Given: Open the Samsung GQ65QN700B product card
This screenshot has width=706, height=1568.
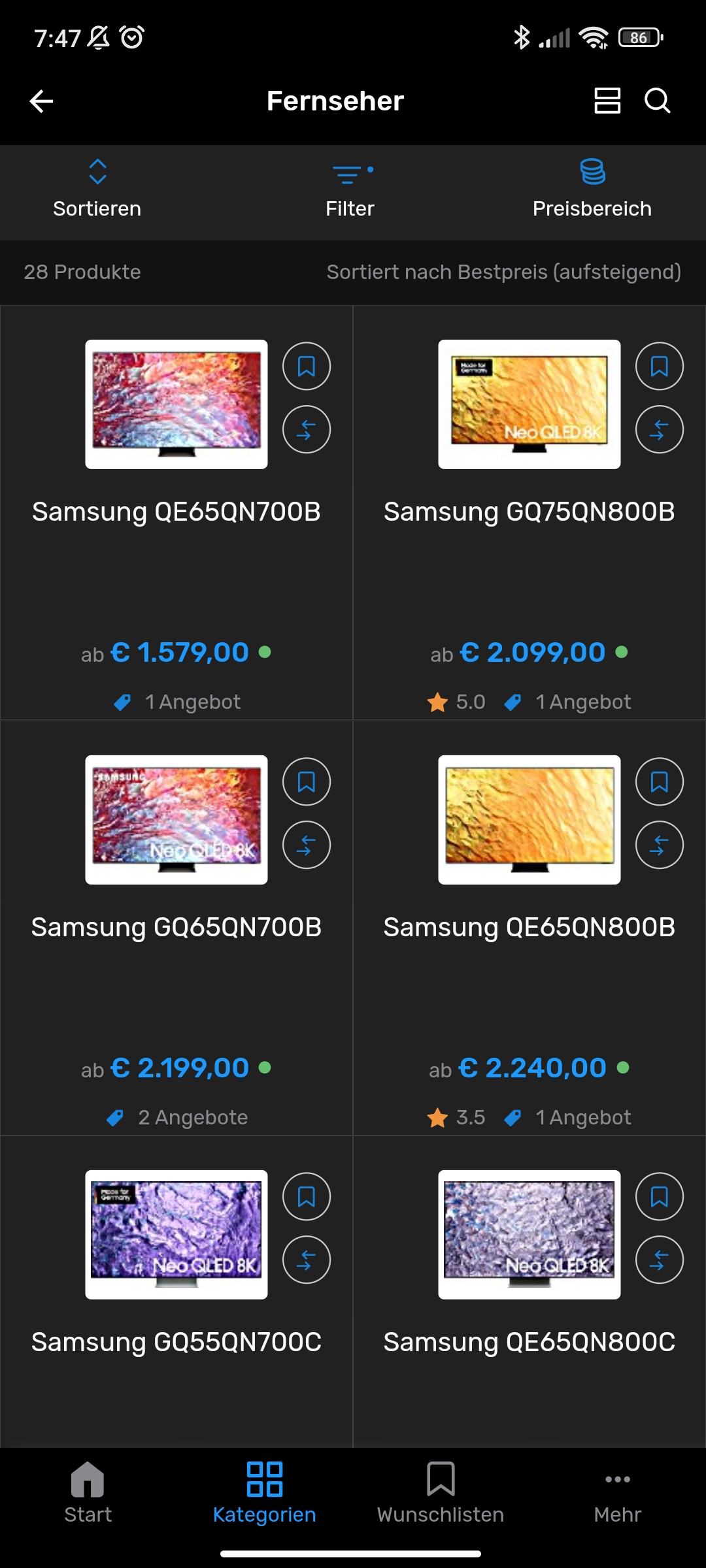Looking at the screenshot, I should click(176, 928).
